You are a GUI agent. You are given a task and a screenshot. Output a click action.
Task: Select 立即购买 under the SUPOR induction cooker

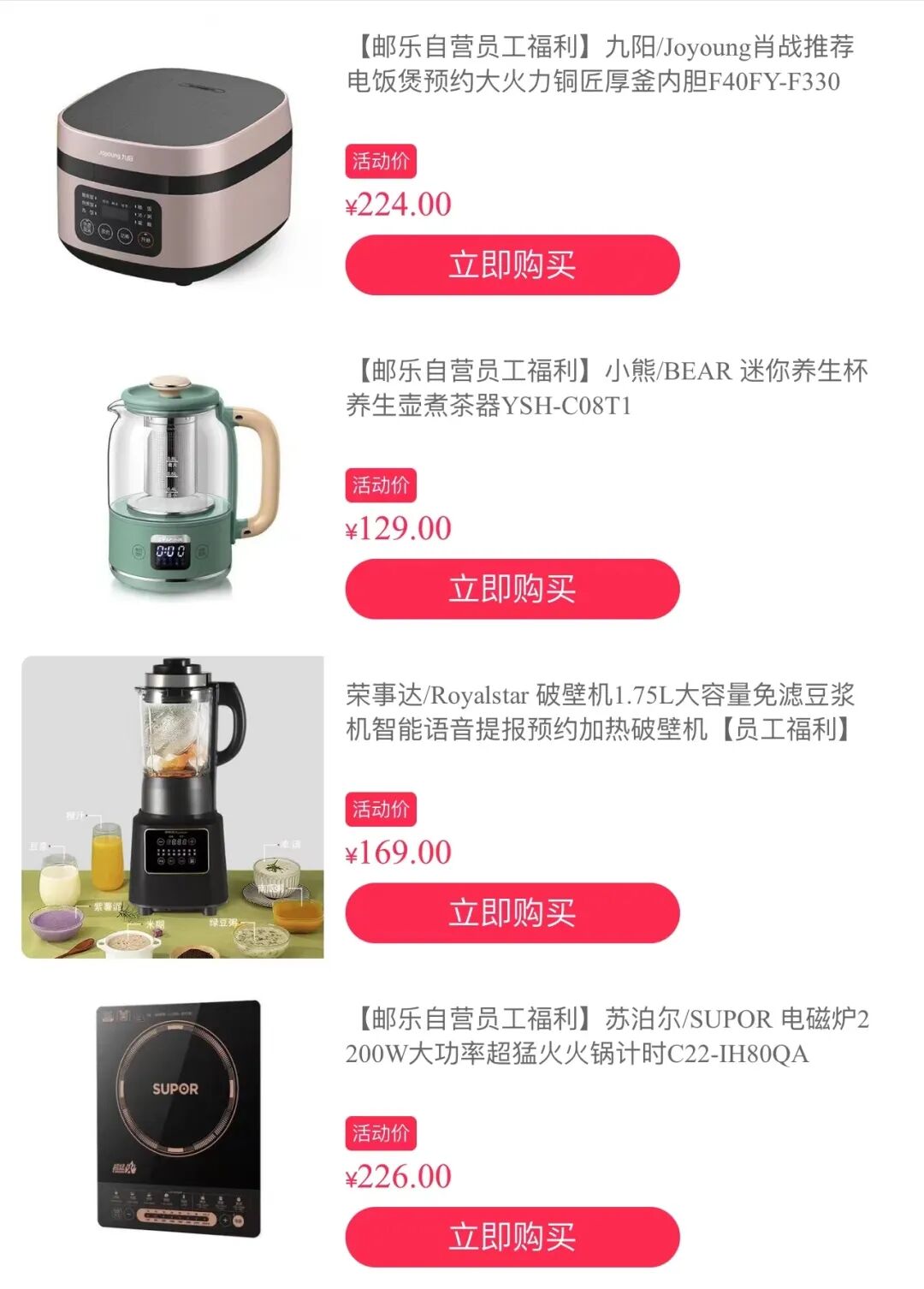[x=512, y=1236]
